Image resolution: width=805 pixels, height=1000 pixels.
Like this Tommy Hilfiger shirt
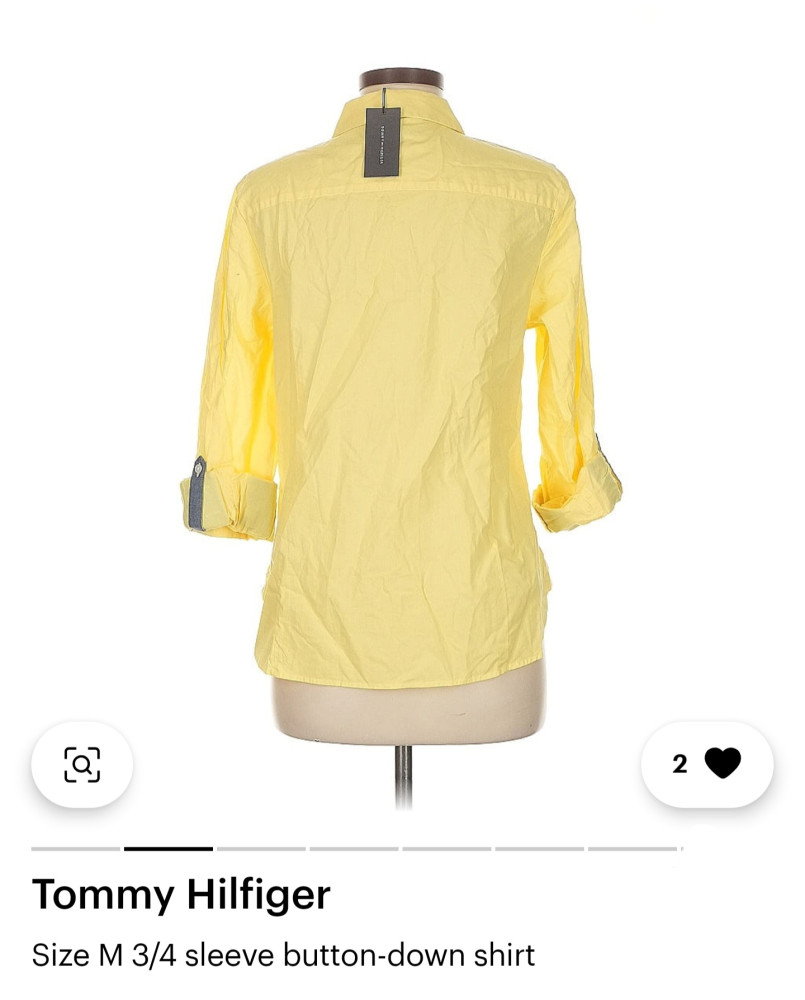(721, 765)
